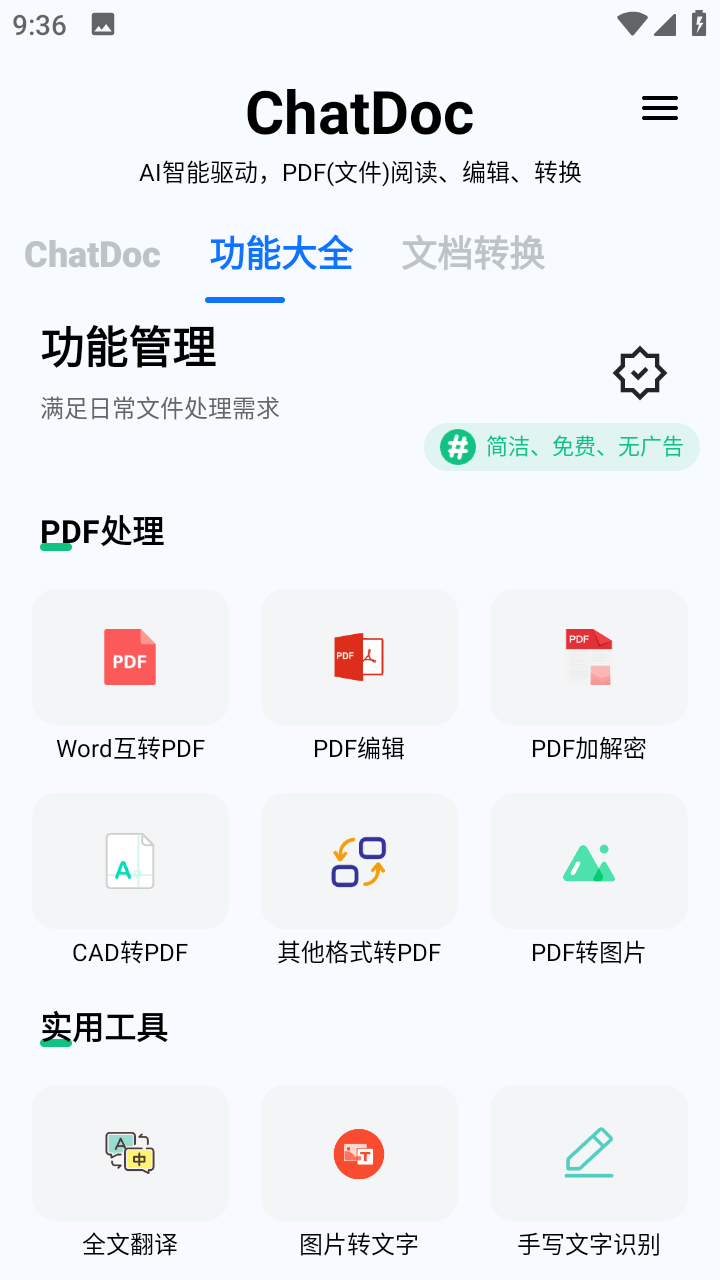The image size is (720, 1280).
Task: Select the 功能大全 tab
Action: pyautogui.click(x=281, y=255)
